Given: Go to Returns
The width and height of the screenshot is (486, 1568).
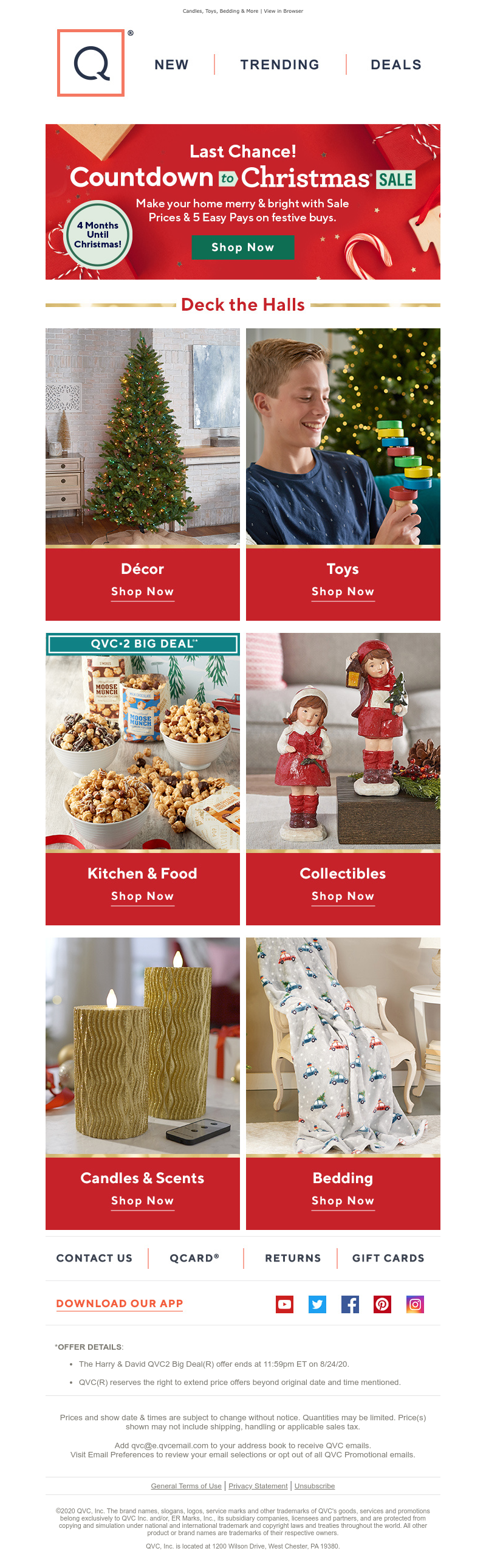Looking at the screenshot, I should click(x=293, y=1258).
